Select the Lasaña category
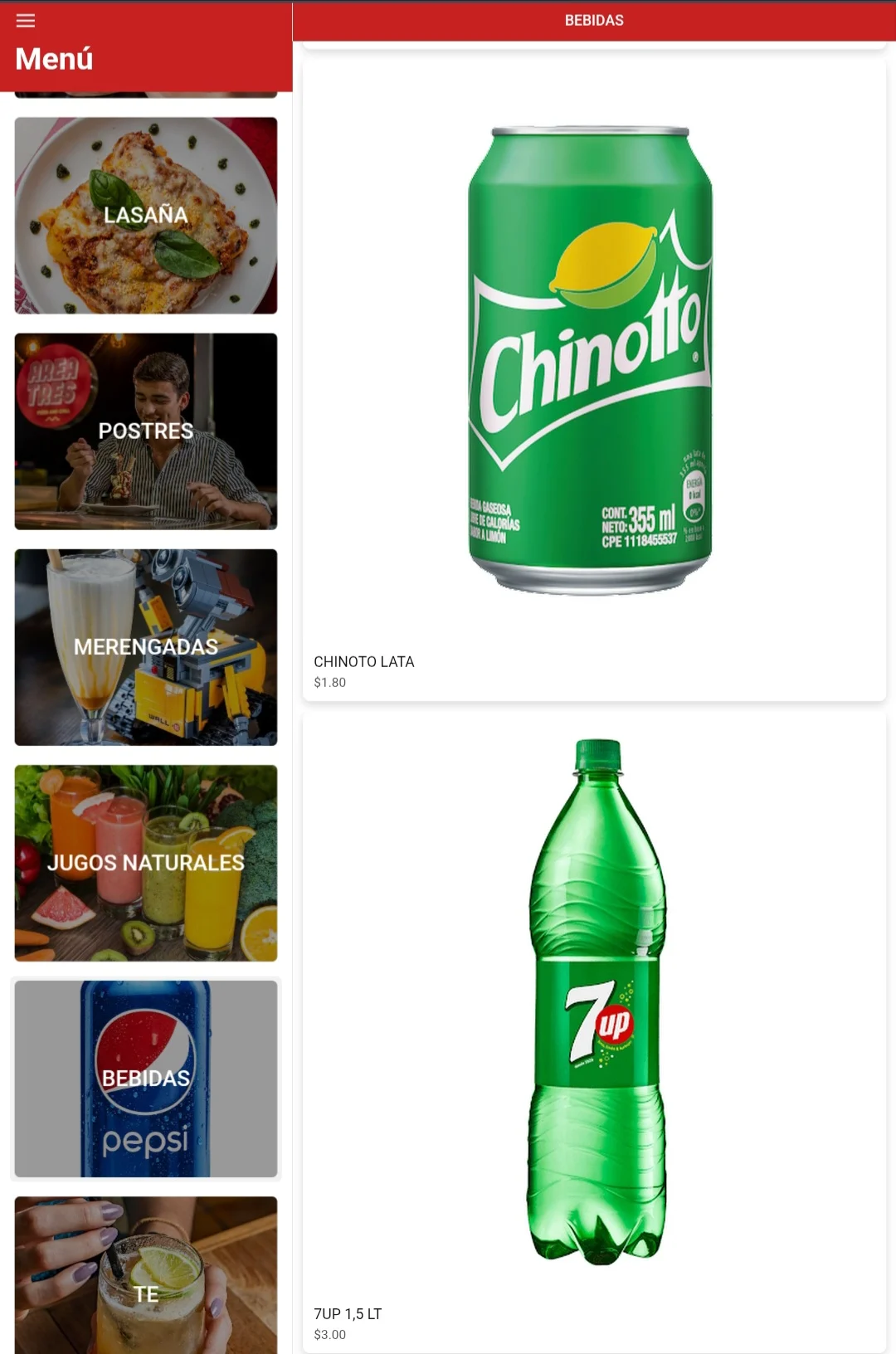Image resolution: width=896 pixels, height=1354 pixels. [x=146, y=216]
